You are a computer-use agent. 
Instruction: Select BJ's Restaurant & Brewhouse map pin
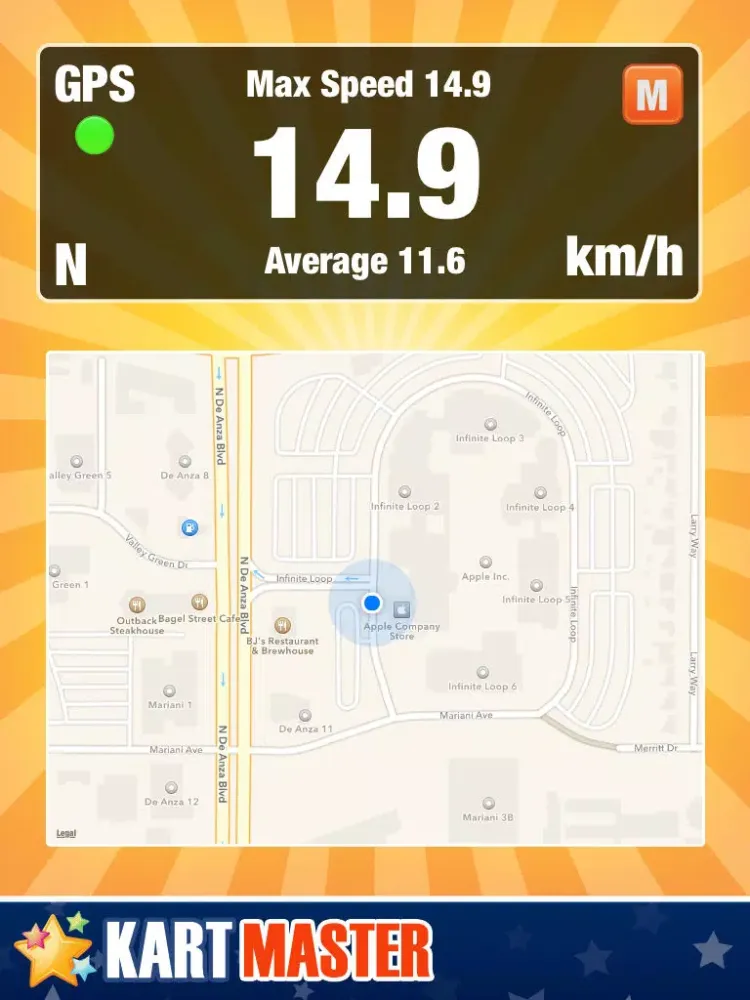[283, 625]
